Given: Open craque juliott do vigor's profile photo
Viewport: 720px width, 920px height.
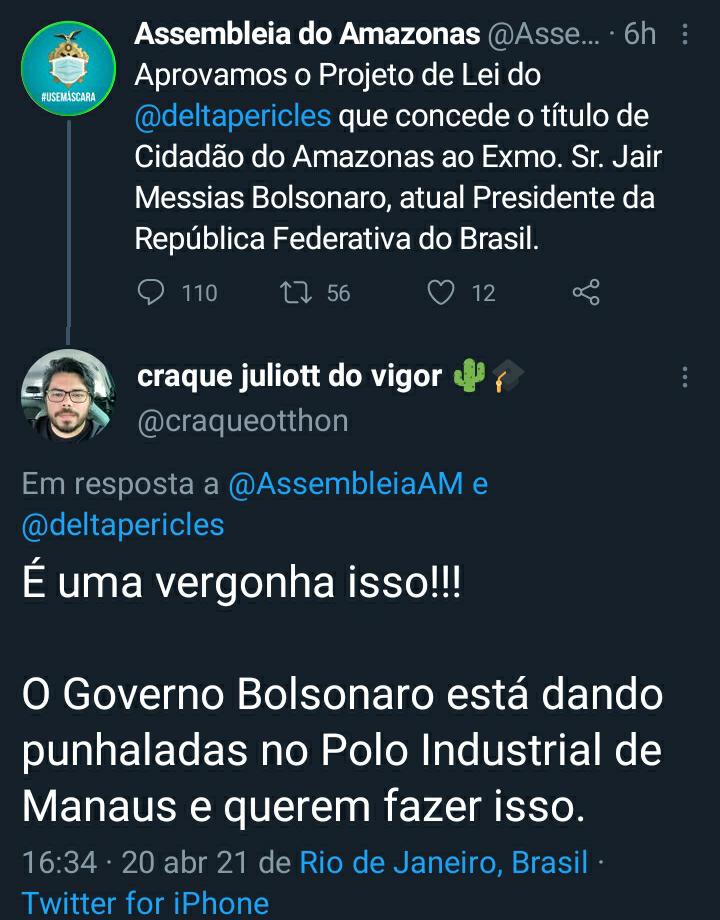Looking at the screenshot, I should [x=68, y=395].
